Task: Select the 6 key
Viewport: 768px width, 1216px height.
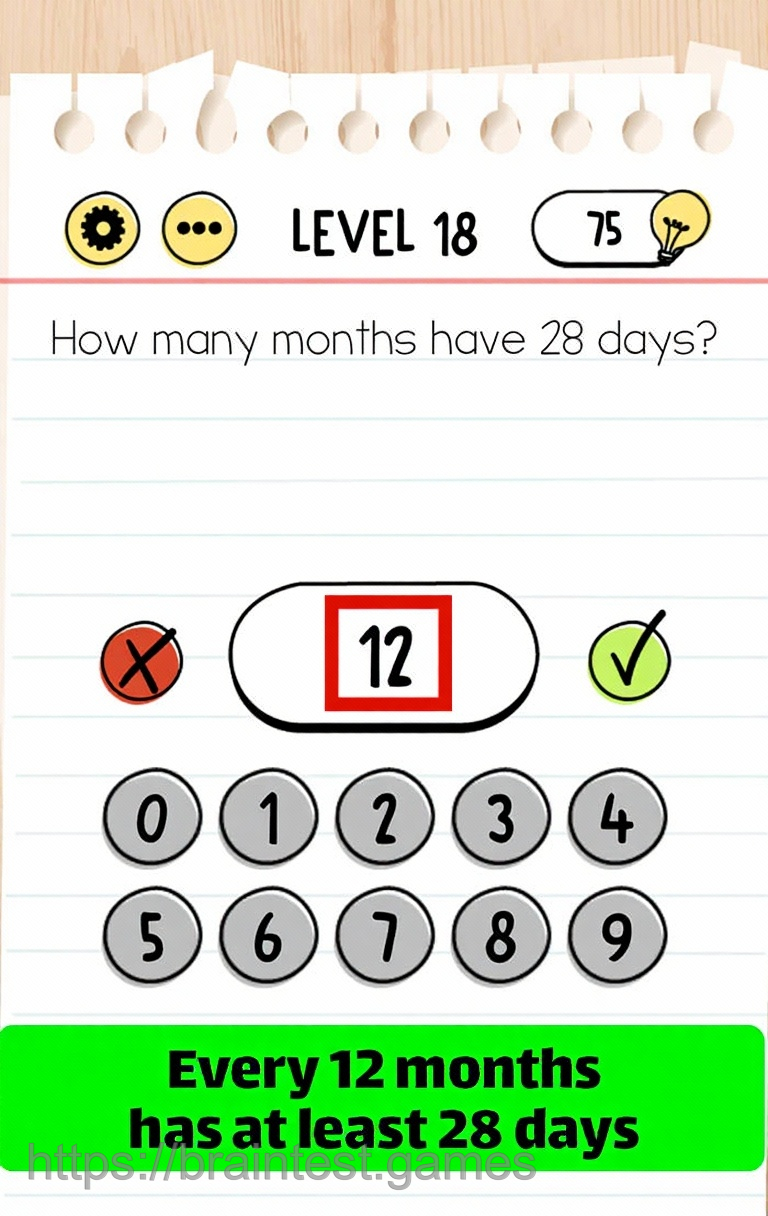Action: click(268, 937)
